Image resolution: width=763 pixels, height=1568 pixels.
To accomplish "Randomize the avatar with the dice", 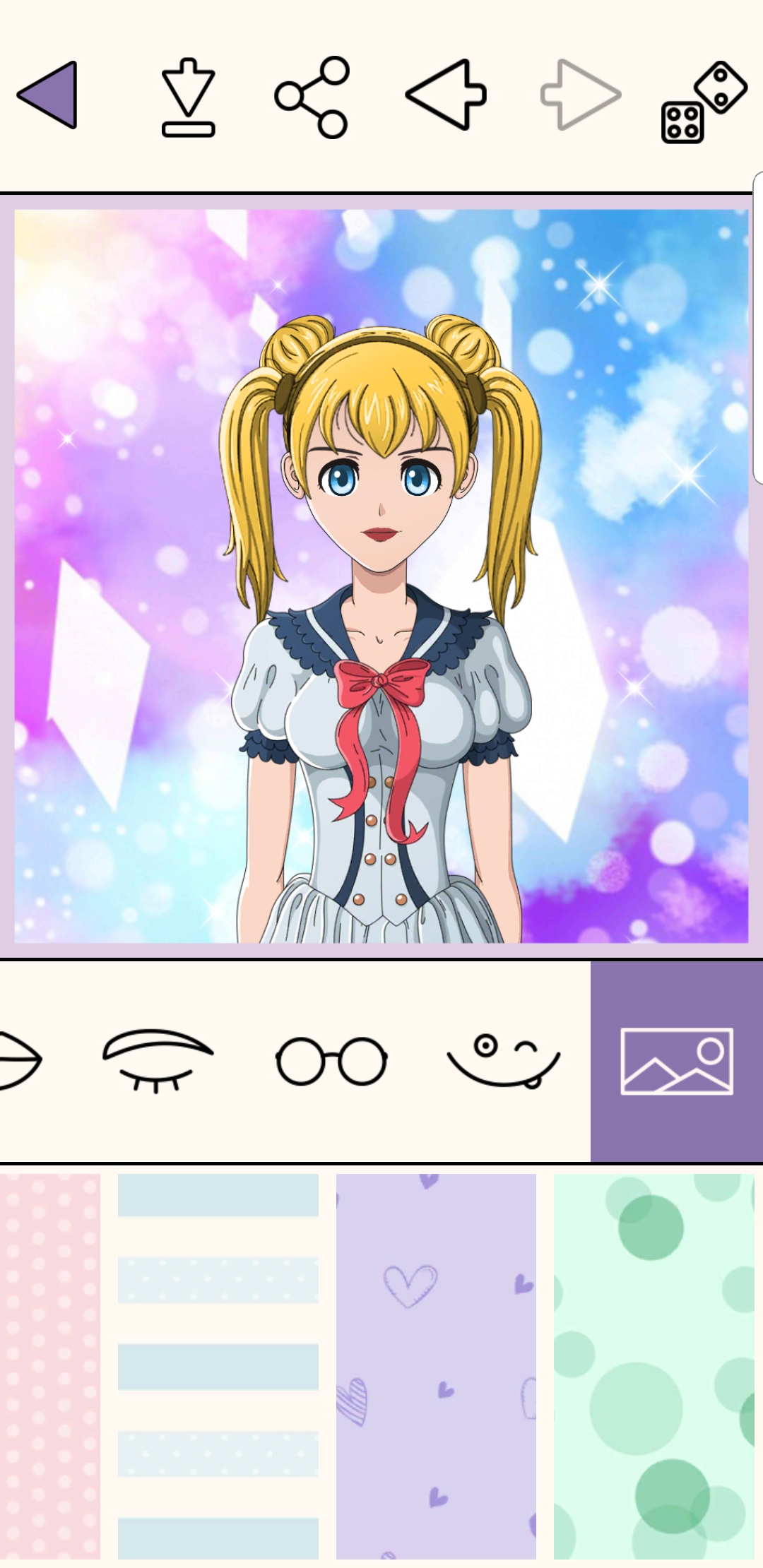I will (704, 102).
